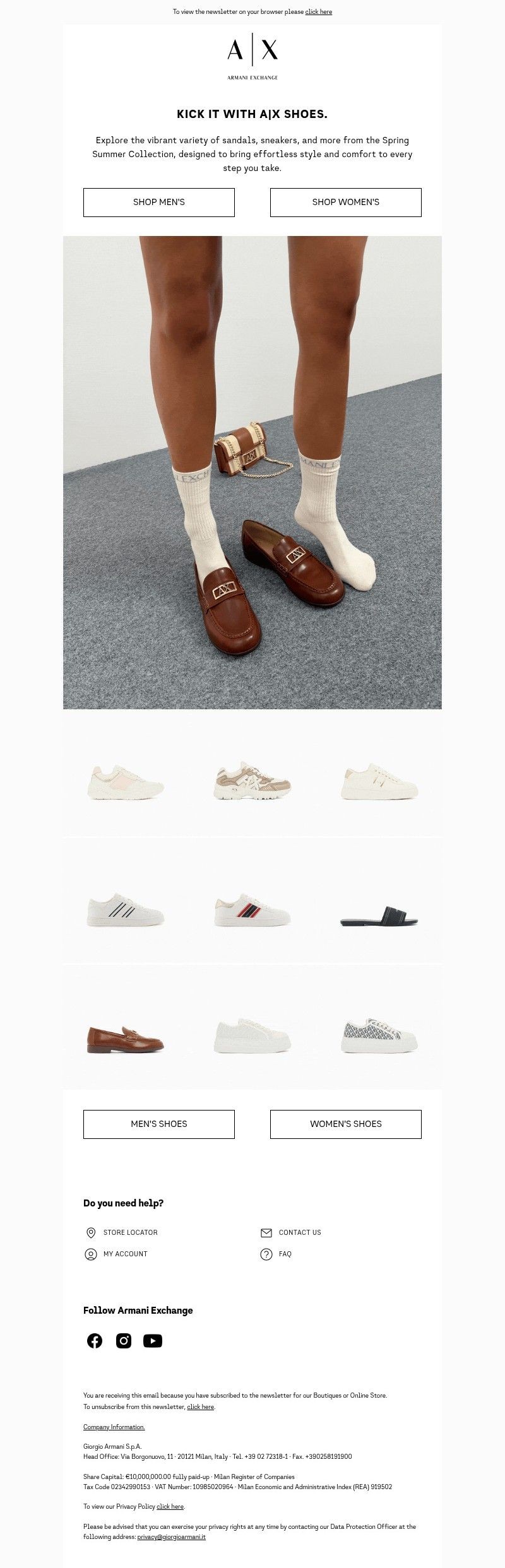The width and height of the screenshot is (505, 1568).
Task: Open Men's Shoes collection
Action: (158, 1124)
